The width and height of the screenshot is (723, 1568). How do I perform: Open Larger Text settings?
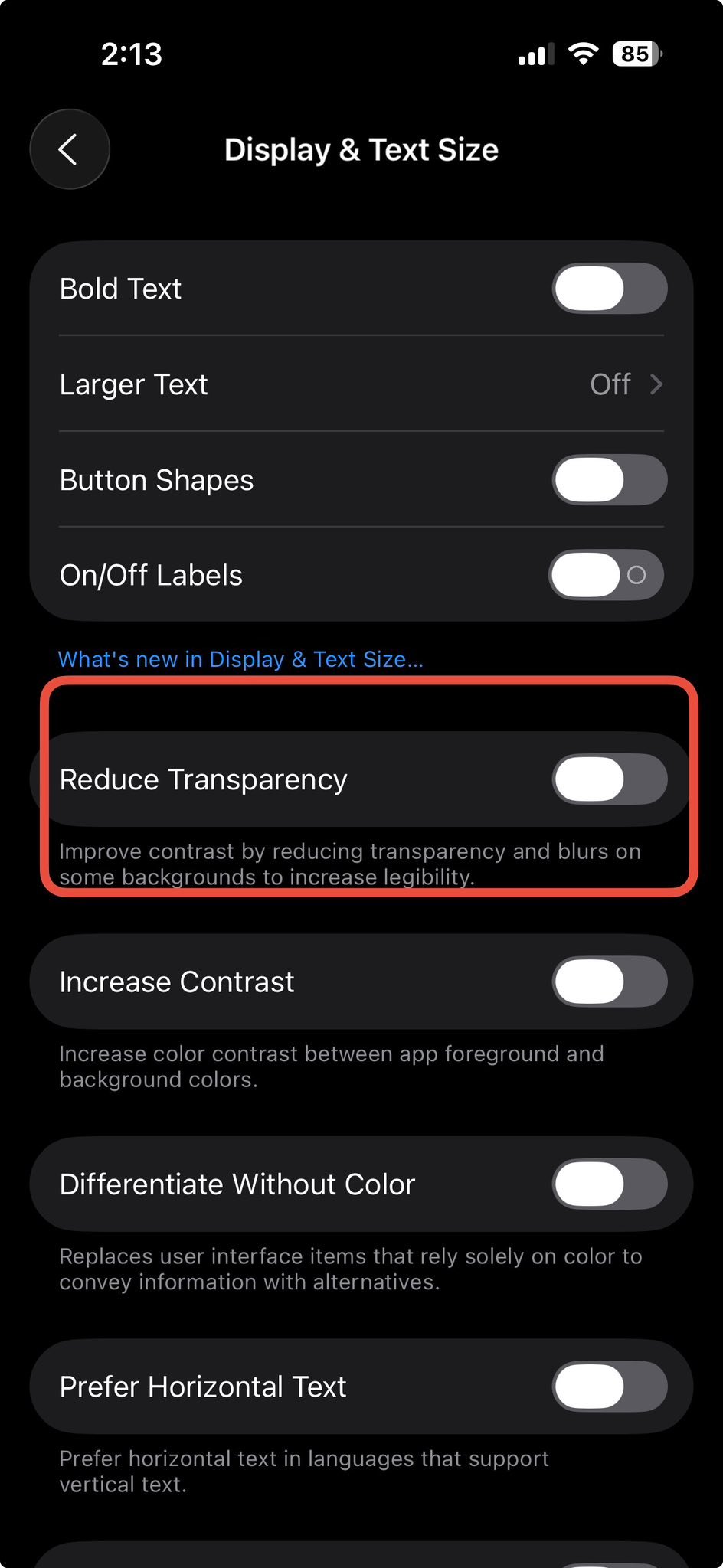[x=361, y=384]
